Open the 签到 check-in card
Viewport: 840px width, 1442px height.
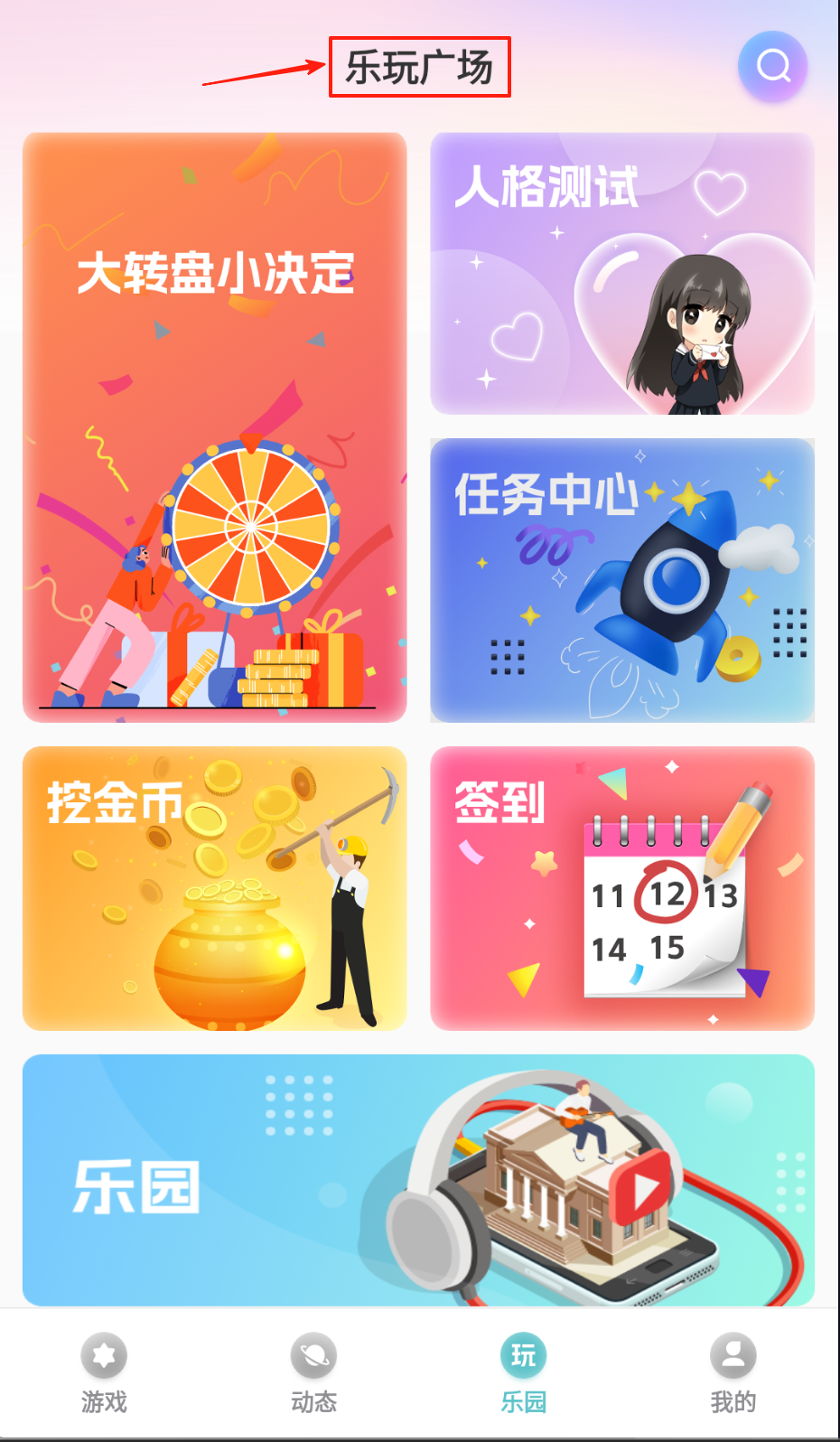(622, 888)
